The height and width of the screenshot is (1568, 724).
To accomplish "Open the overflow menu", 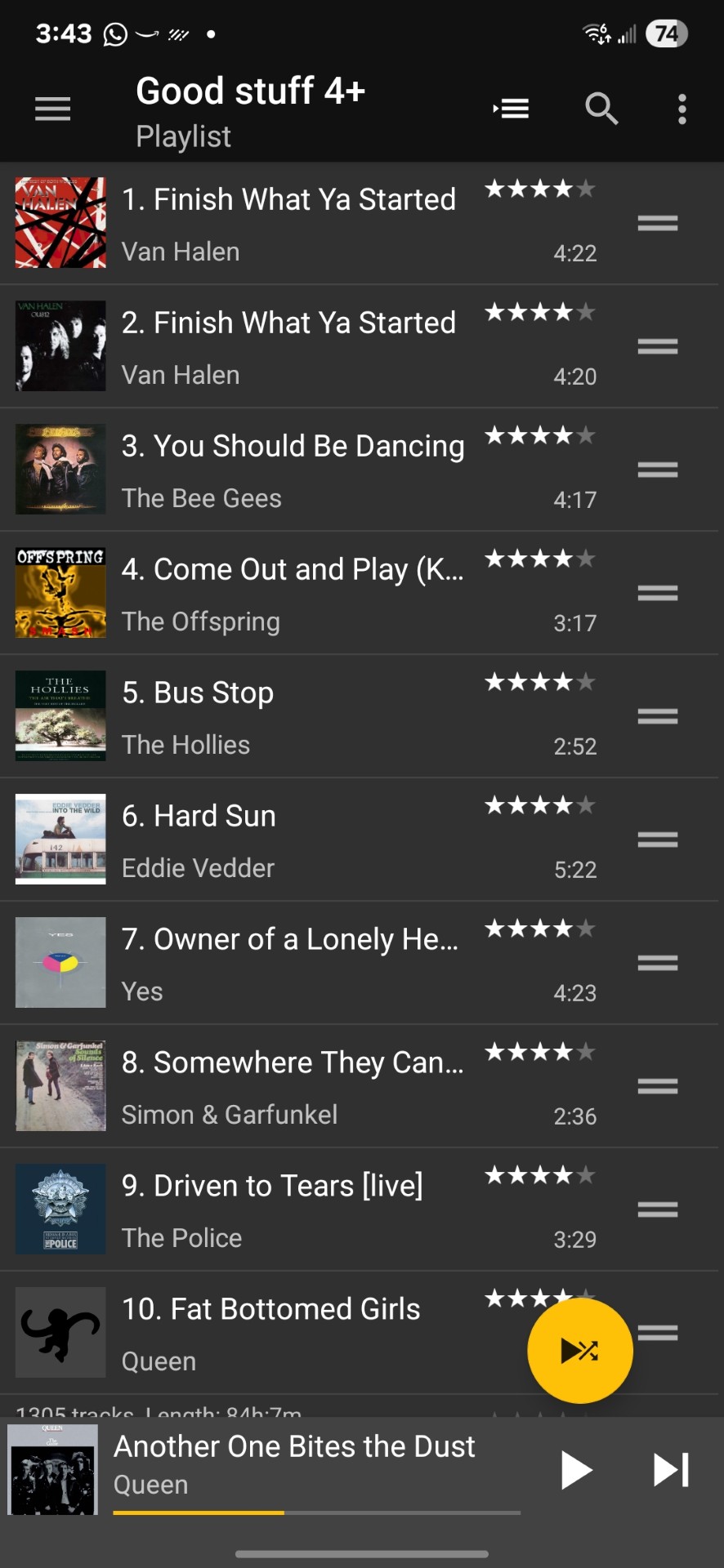I will [682, 109].
